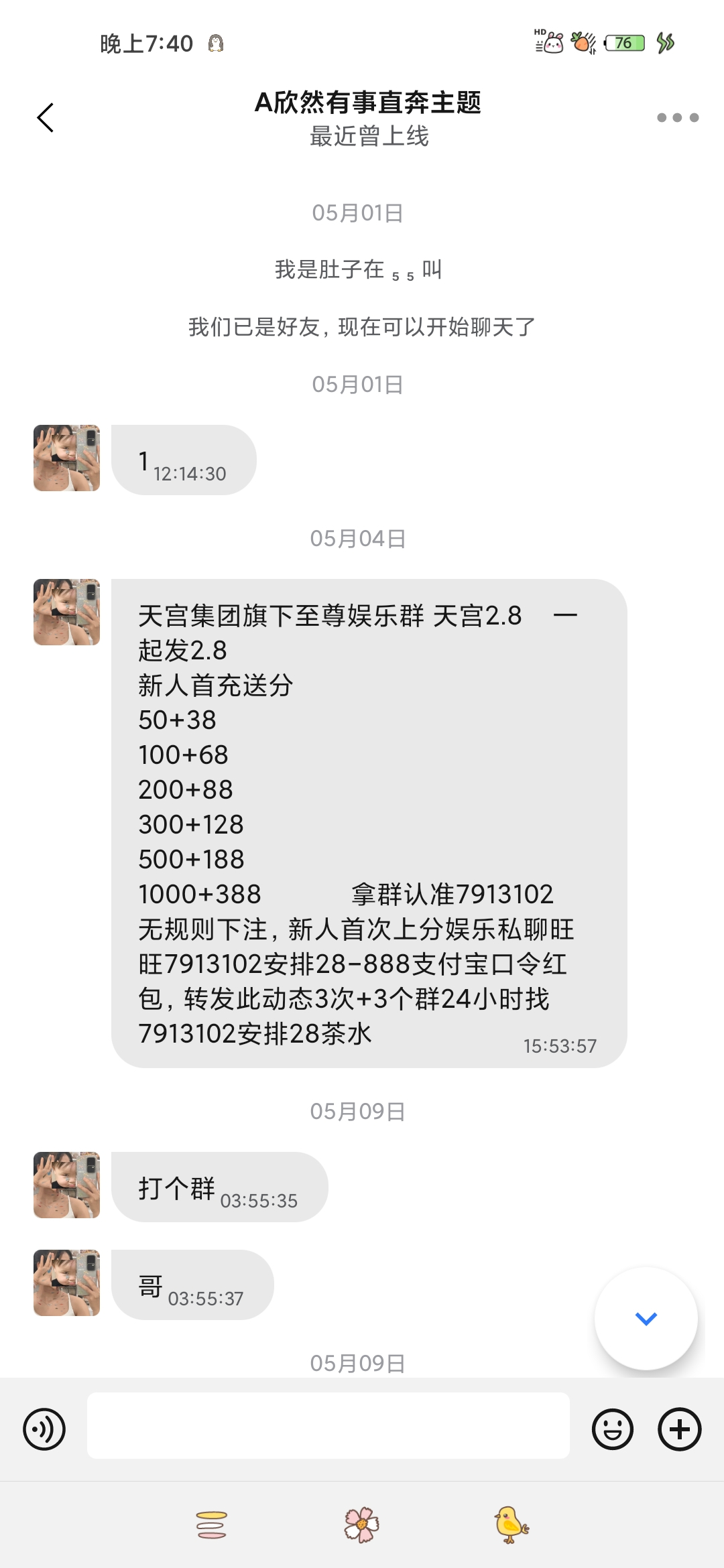Viewport: 724px width, 1568px height.
Task: Jump to latest messages with down arrow
Action: coord(646,1319)
